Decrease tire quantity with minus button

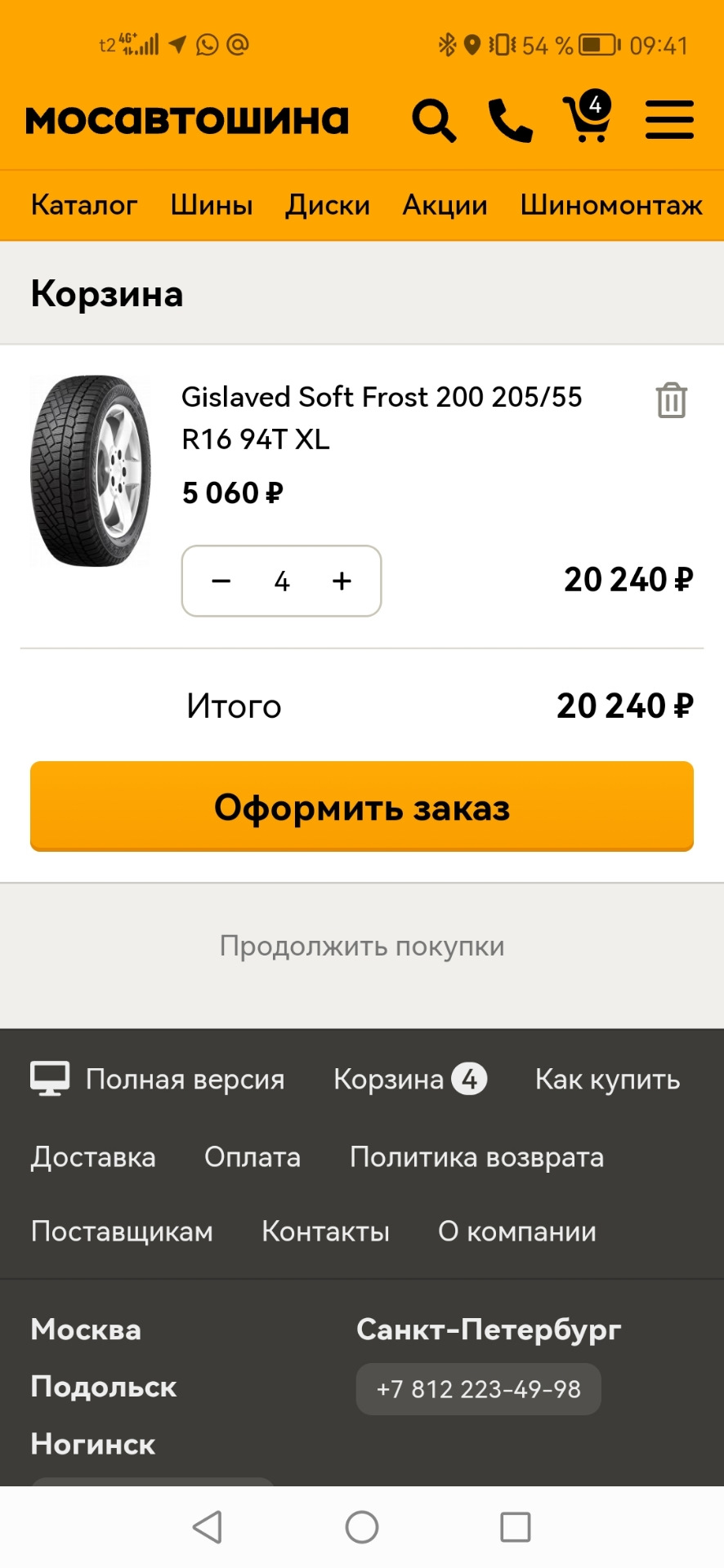(x=221, y=581)
